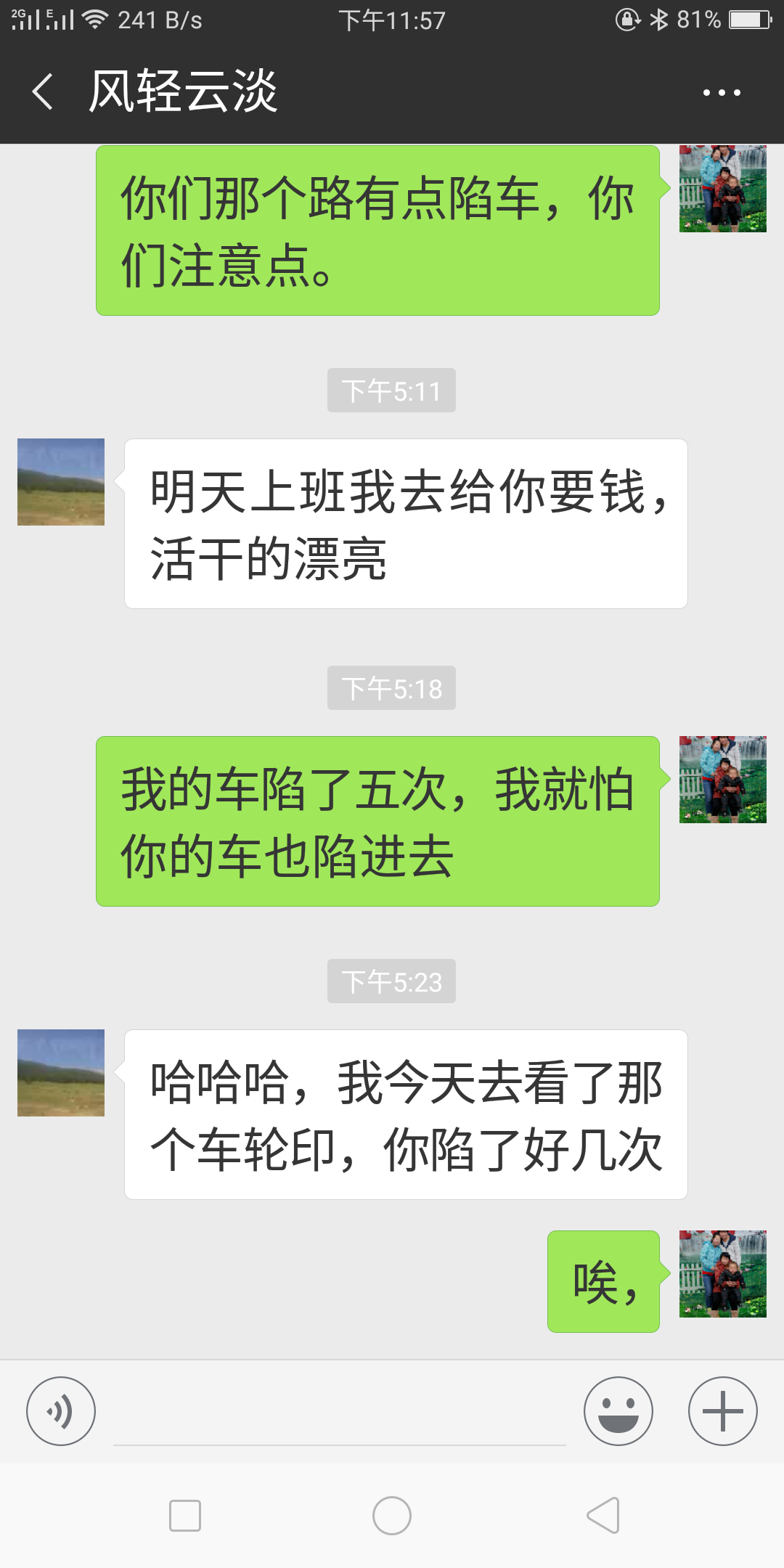Image resolution: width=784 pixels, height=1568 pixels.
Task: Open the three-dot chat options menu
Action: pyautogui.click(x=722, y=93)
